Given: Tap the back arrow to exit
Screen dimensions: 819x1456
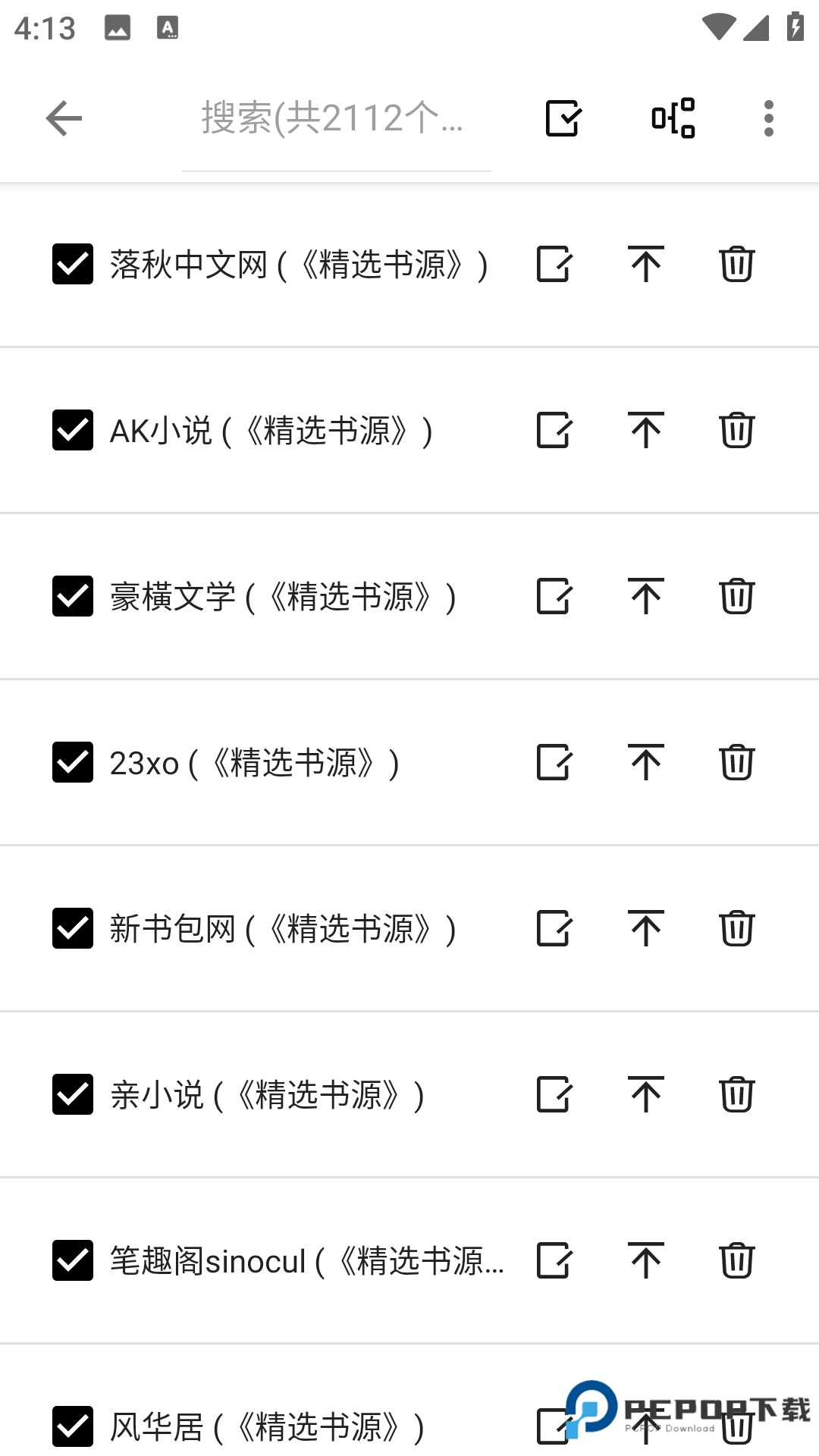Looking at the screenshot, I should coord(64,118).
